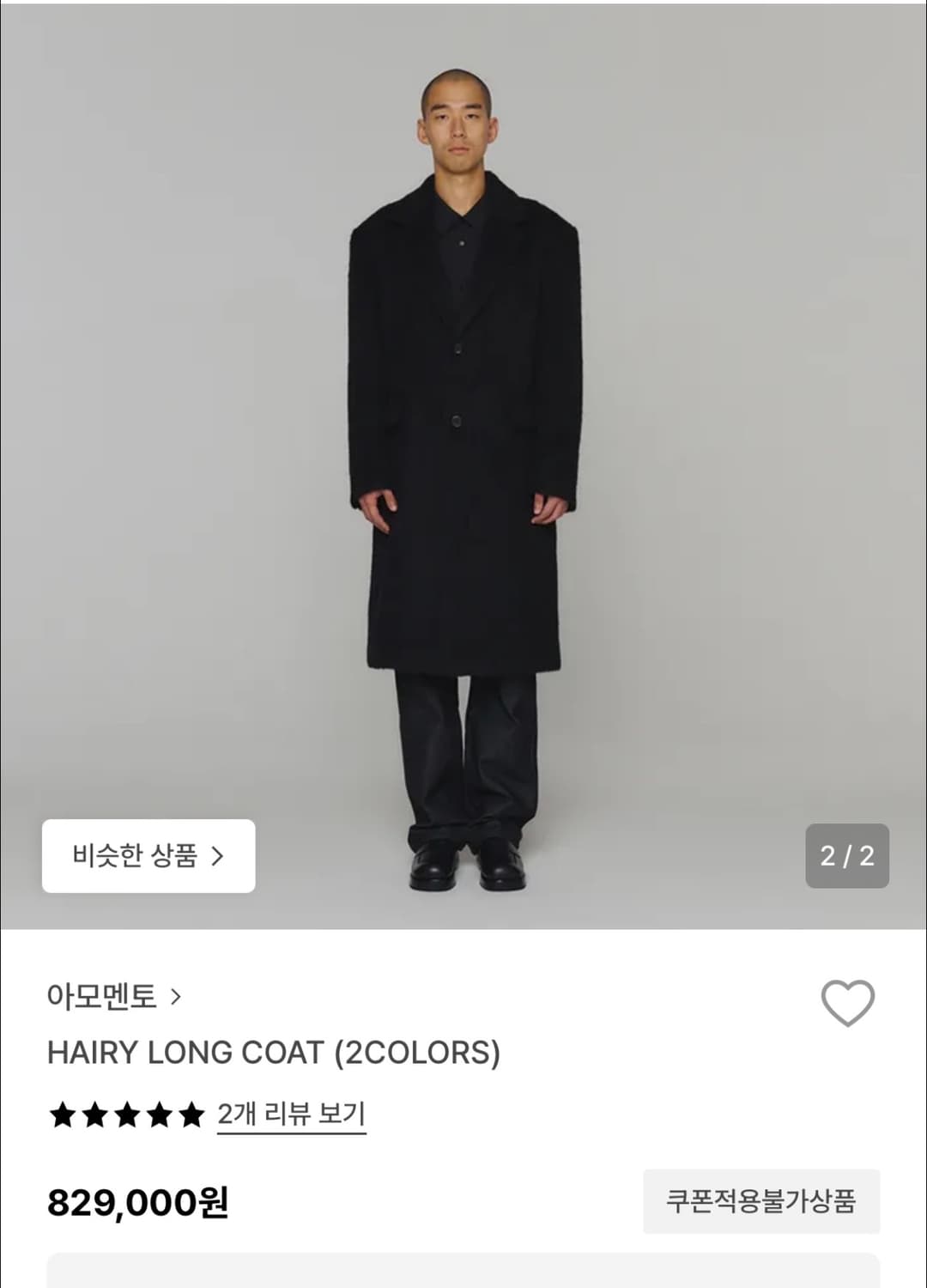
Task: Select the first star in the rating
Action: pyautogui.click(x=63, y=1115)
